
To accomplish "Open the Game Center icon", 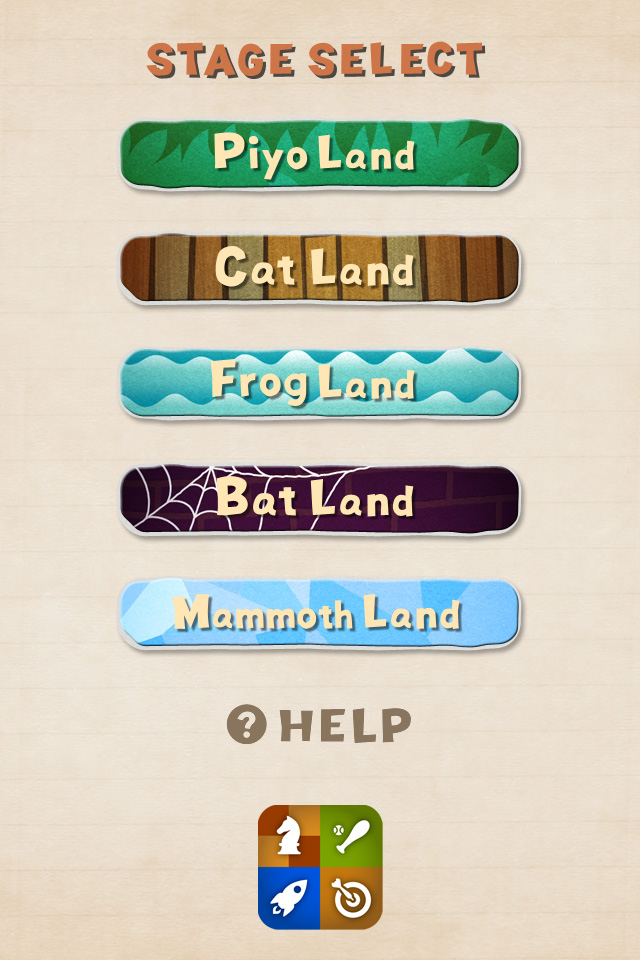I will [x=320, y=867].
